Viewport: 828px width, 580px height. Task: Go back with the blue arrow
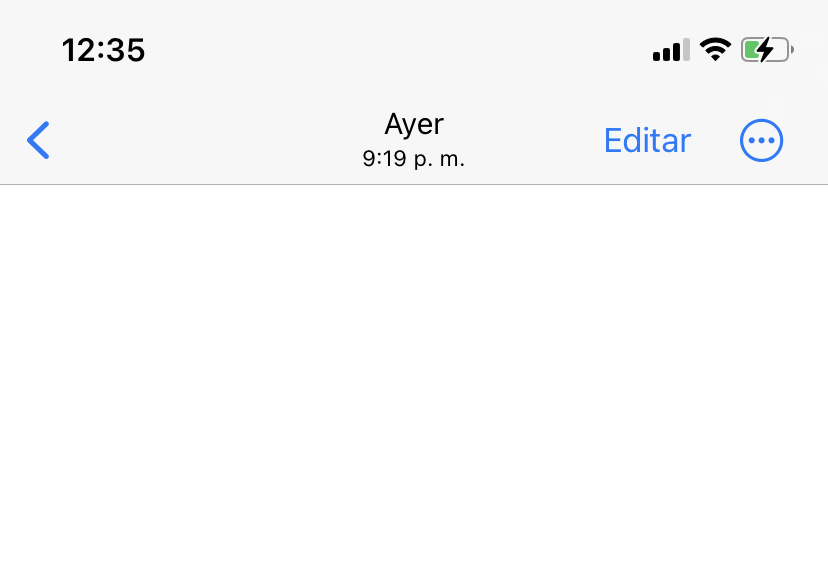pos(38,141)
